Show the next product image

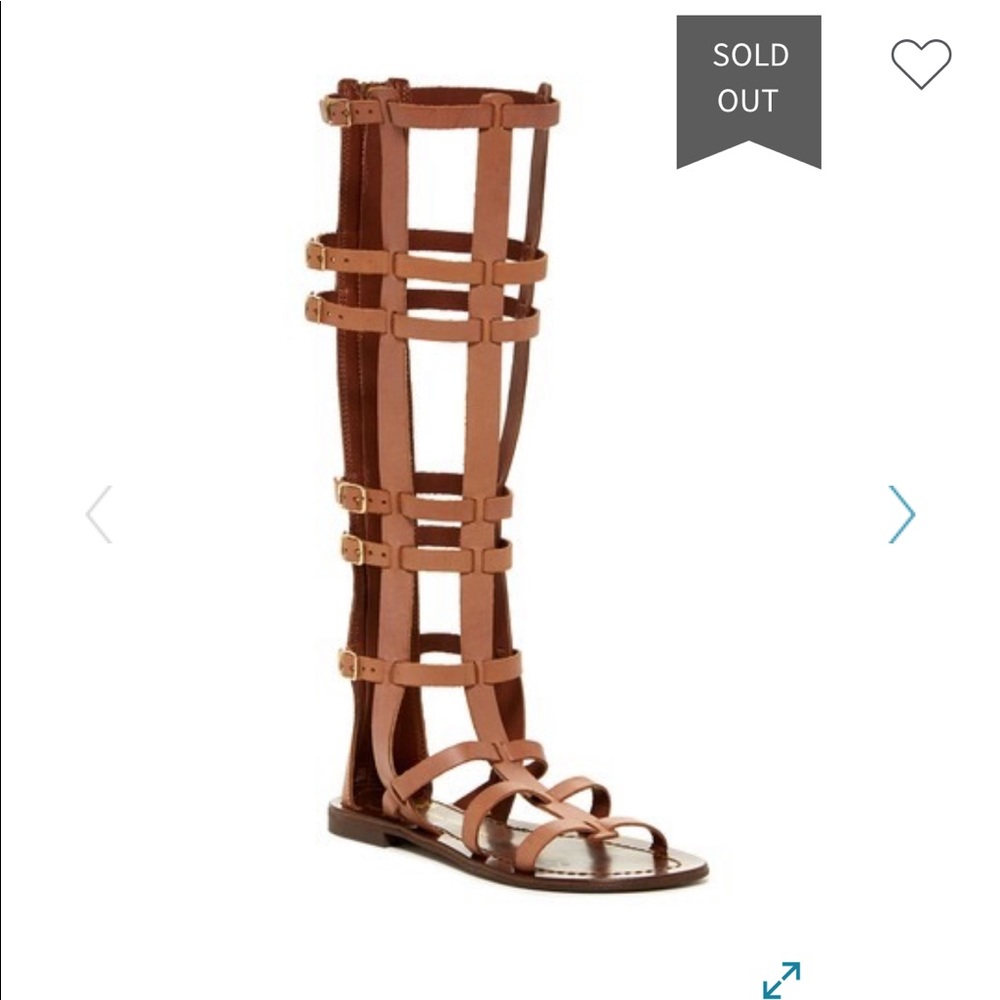pos(902,514)
